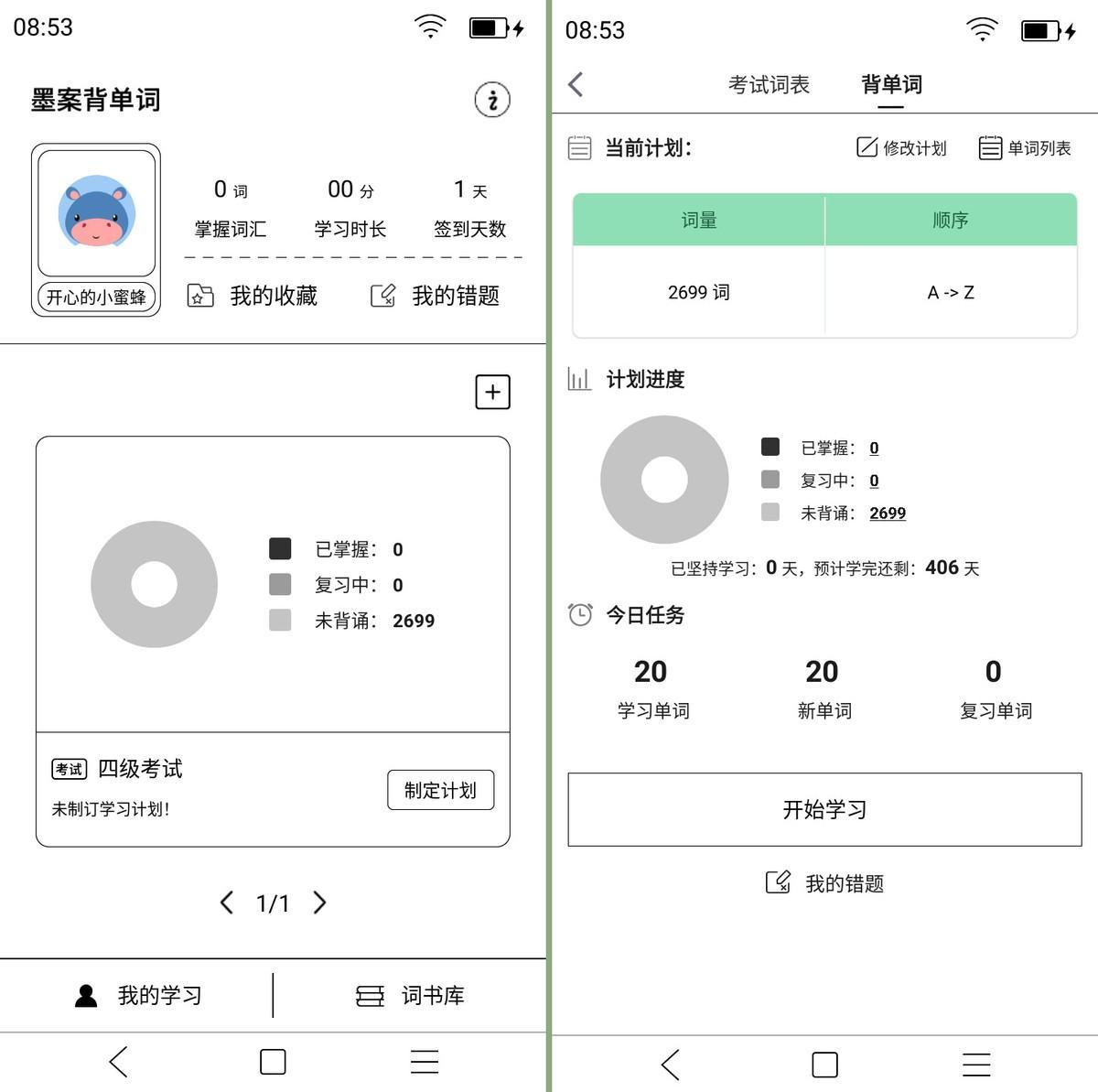Open the 开心的小蜜蜂 profile avatar
The height and width of the screenshot is (1092, 1098).
pyautogui.click(x=96, y=213)
